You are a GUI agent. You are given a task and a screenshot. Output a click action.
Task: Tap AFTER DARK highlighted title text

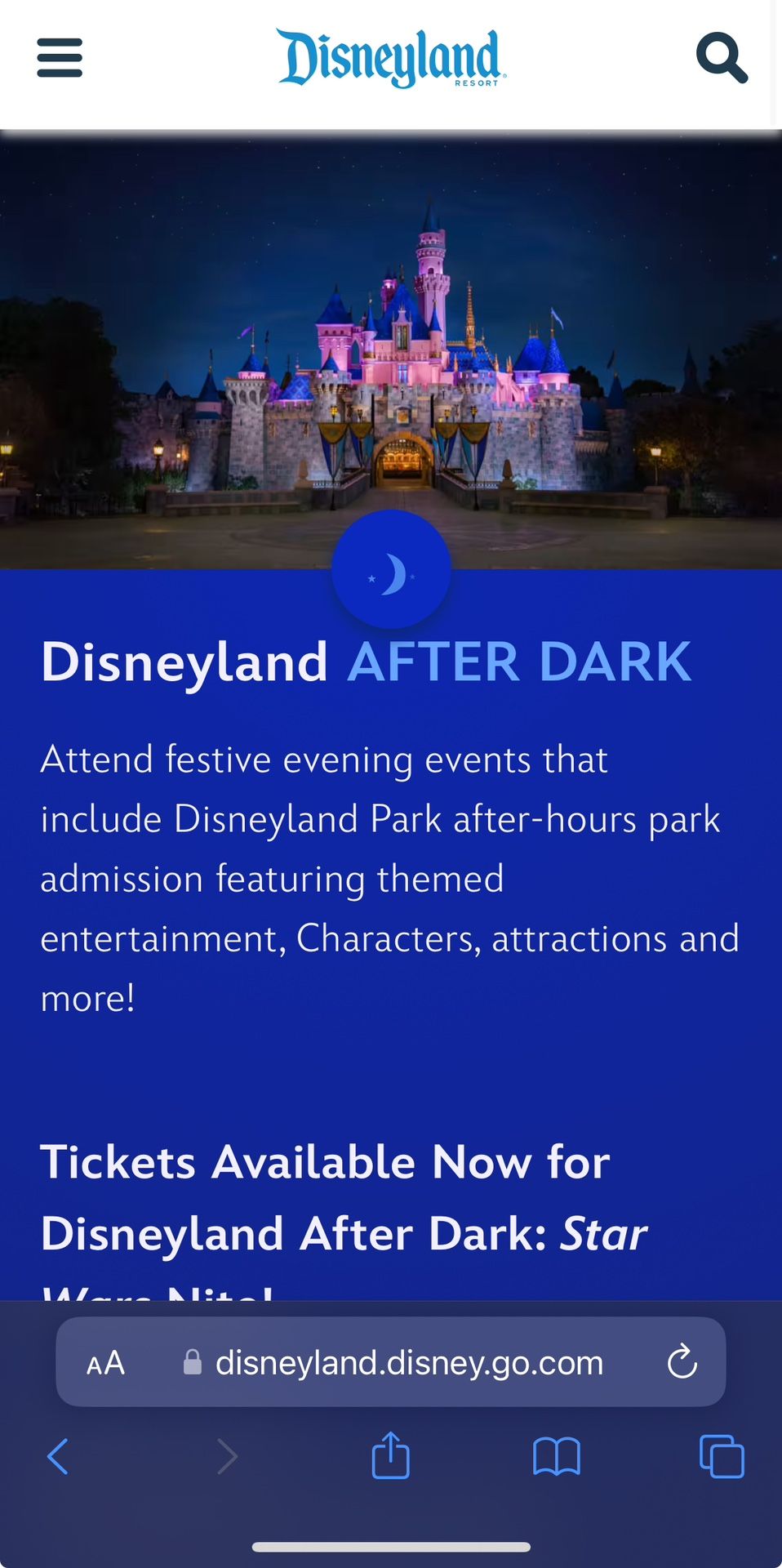[518, 661]
